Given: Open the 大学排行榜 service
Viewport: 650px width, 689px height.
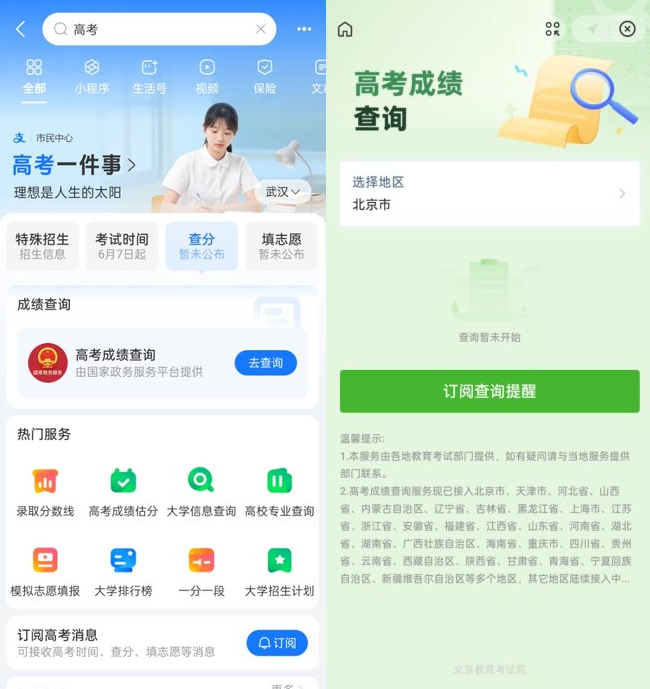Looking at the screenshot, I should click(x=123, y=570).
